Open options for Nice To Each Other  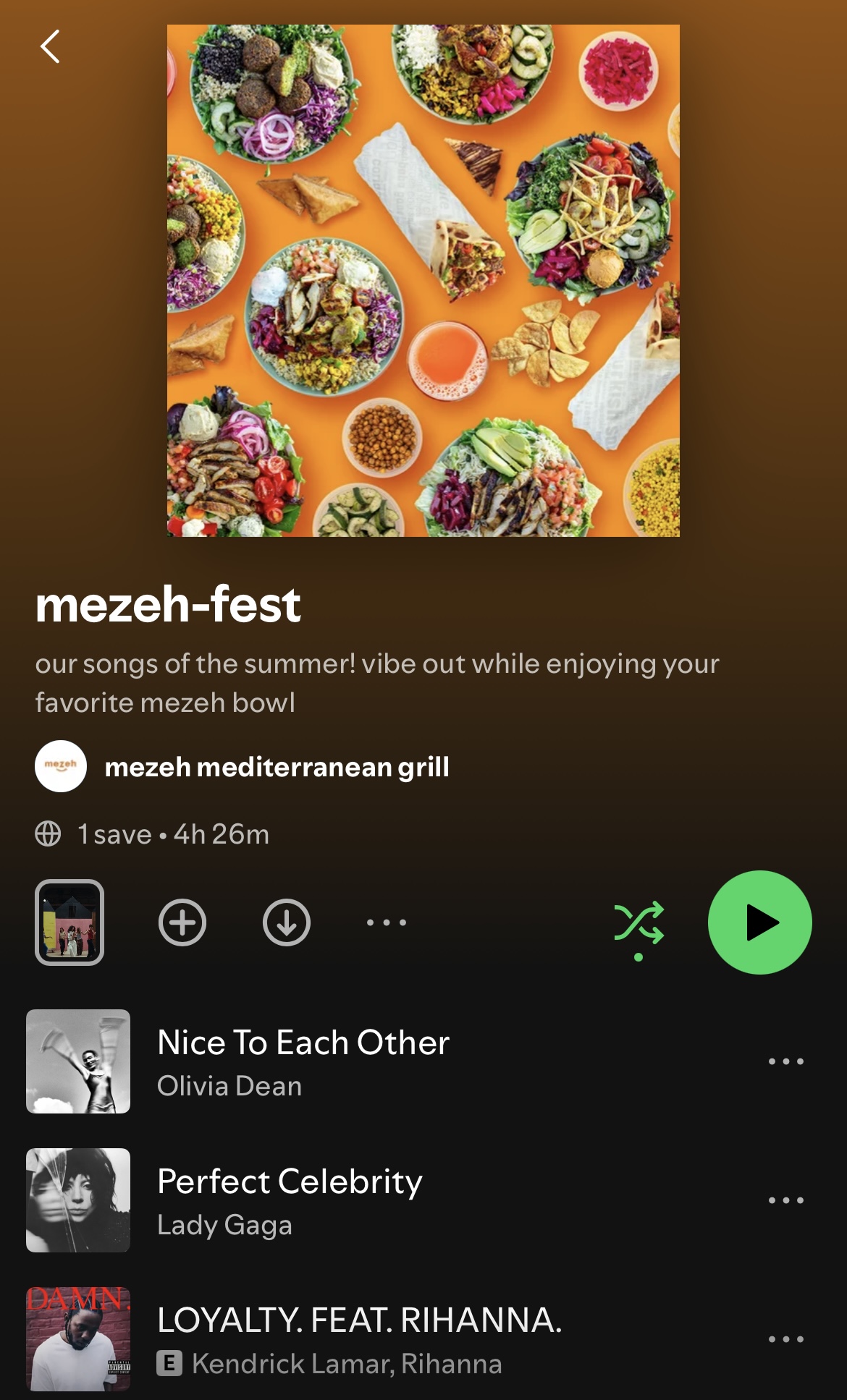785,1061
